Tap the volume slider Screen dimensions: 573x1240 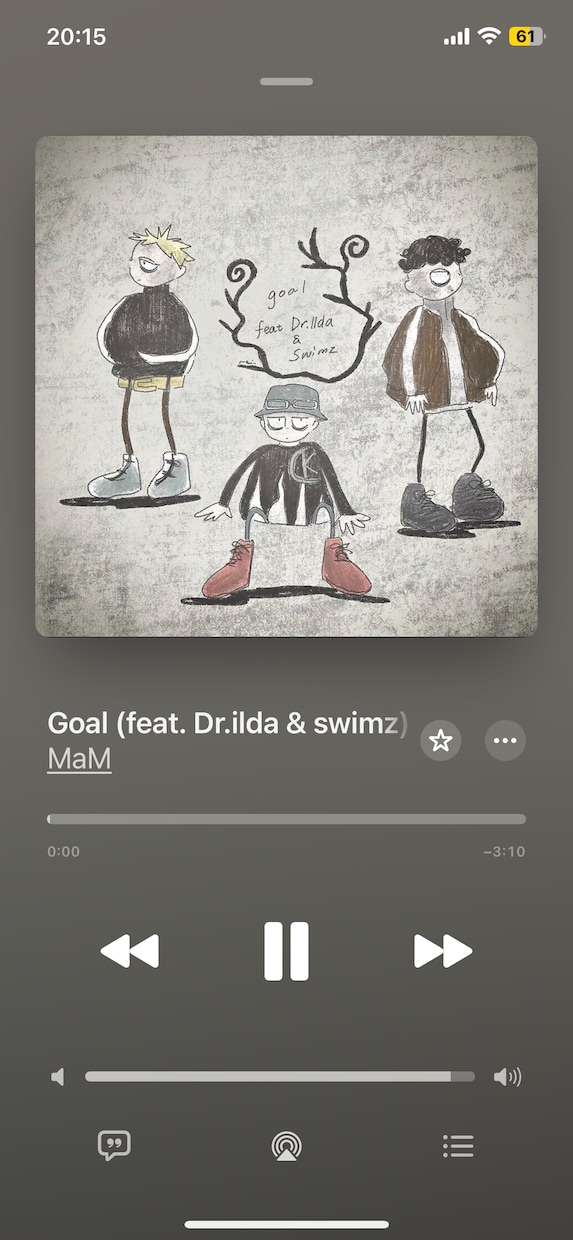(x=280, y=1077)
